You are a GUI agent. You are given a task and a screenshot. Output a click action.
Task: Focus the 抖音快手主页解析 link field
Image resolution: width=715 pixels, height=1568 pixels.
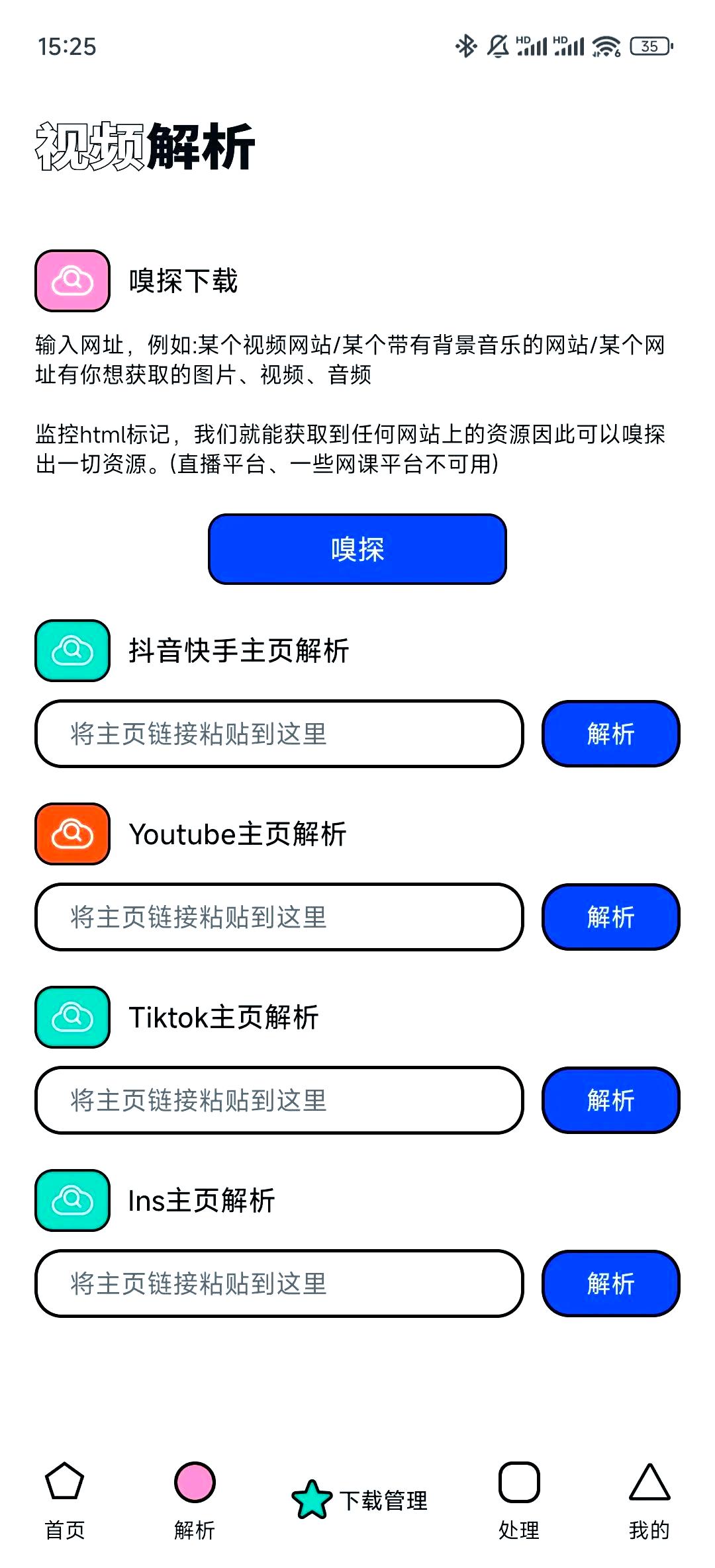point(279,734)
